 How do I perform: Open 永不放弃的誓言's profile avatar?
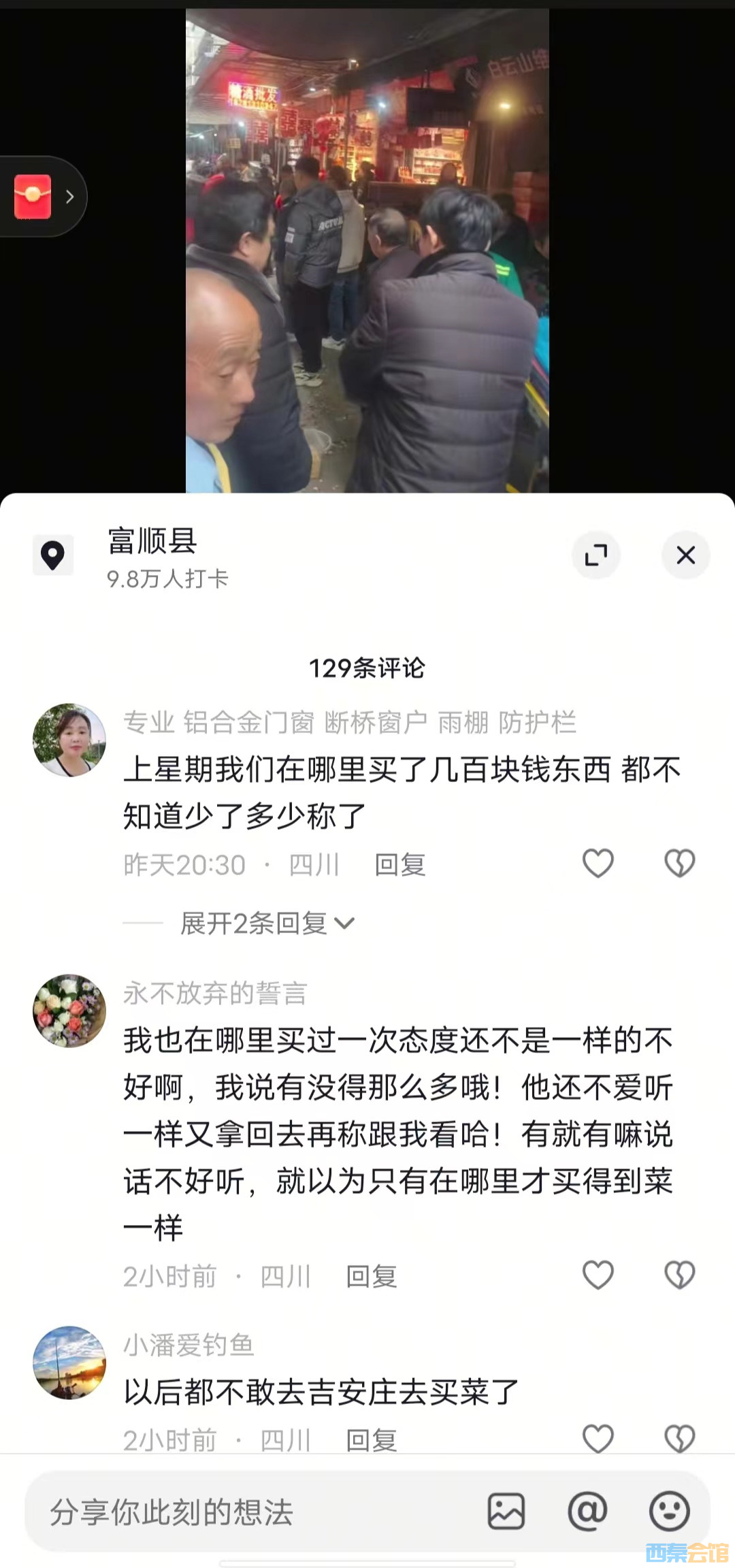point(69,1011)
